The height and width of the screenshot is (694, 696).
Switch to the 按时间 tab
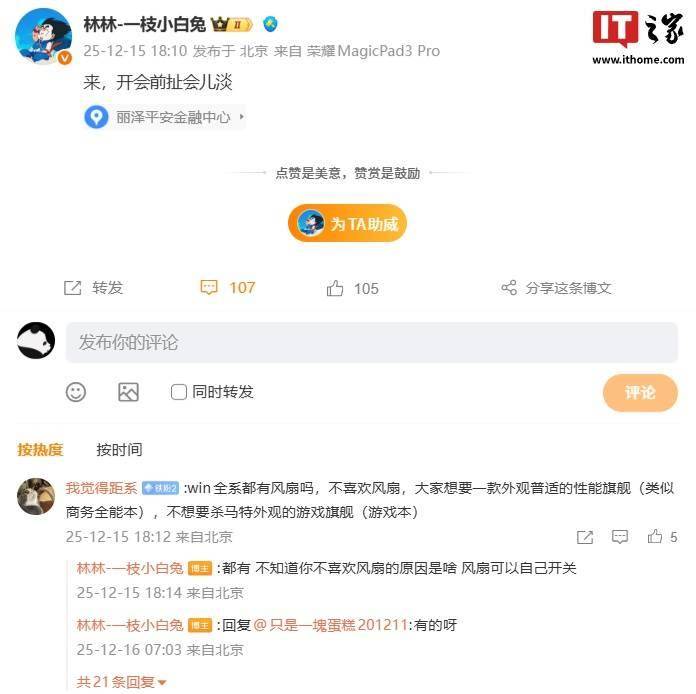click(x=119, y=450)
